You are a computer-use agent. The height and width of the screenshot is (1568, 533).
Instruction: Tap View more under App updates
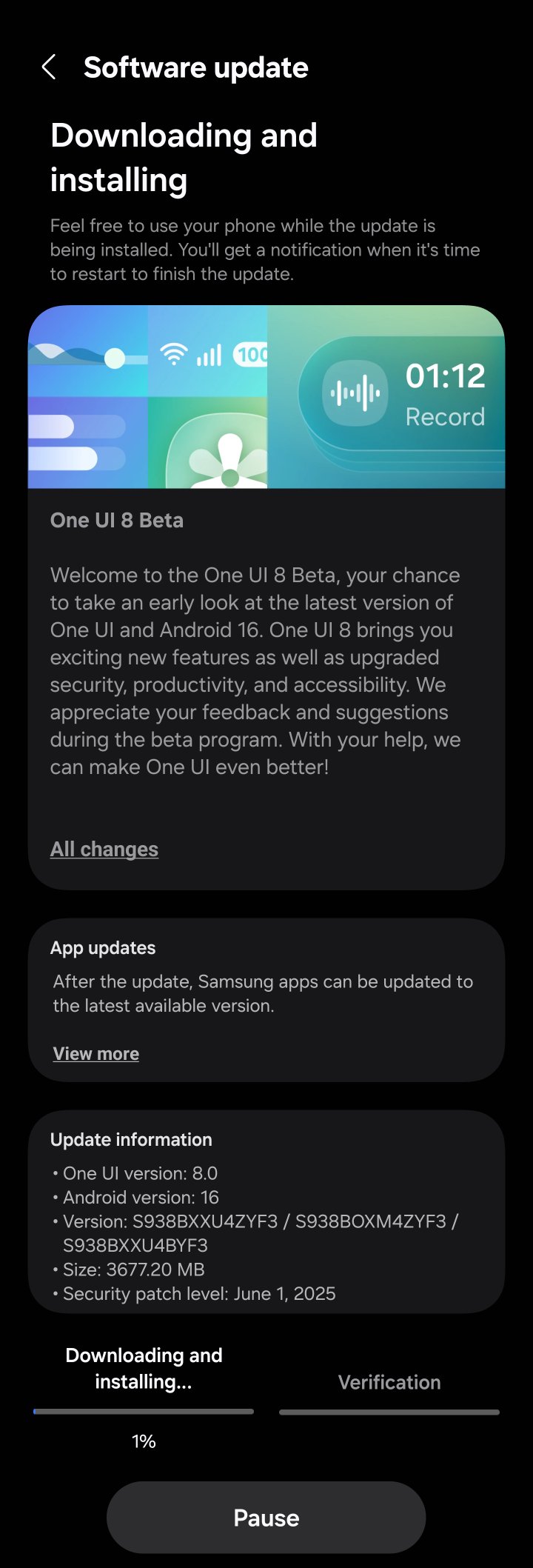[96, 1053]
